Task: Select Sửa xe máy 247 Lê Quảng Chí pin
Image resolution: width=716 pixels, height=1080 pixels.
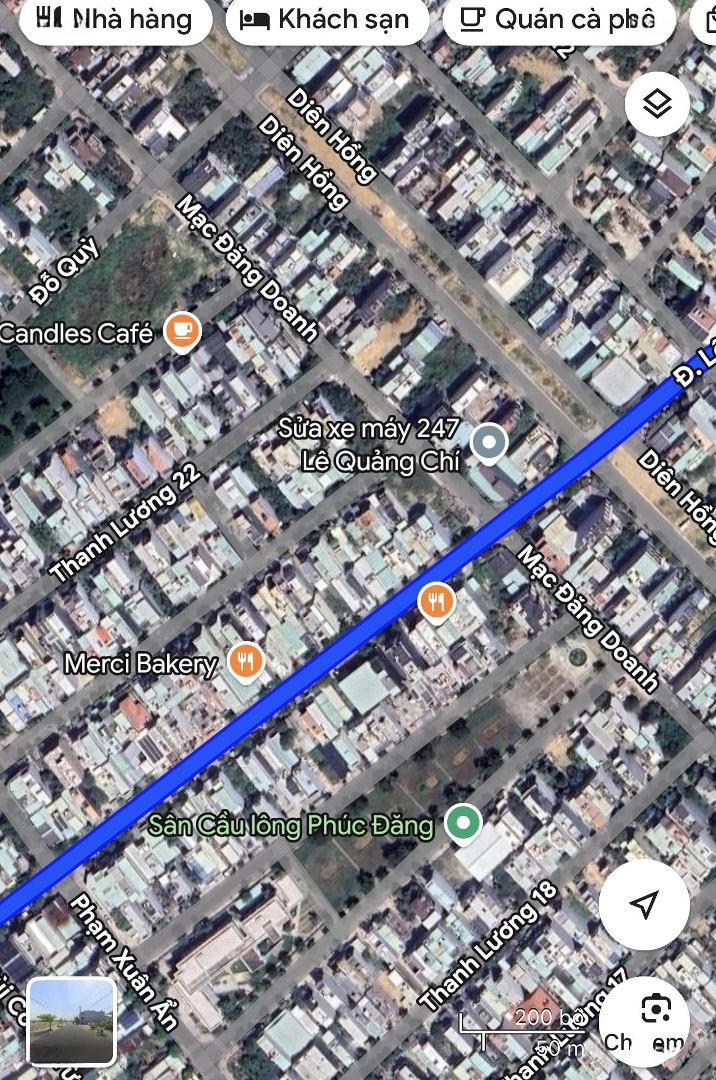Action: [x=488, y=443]
